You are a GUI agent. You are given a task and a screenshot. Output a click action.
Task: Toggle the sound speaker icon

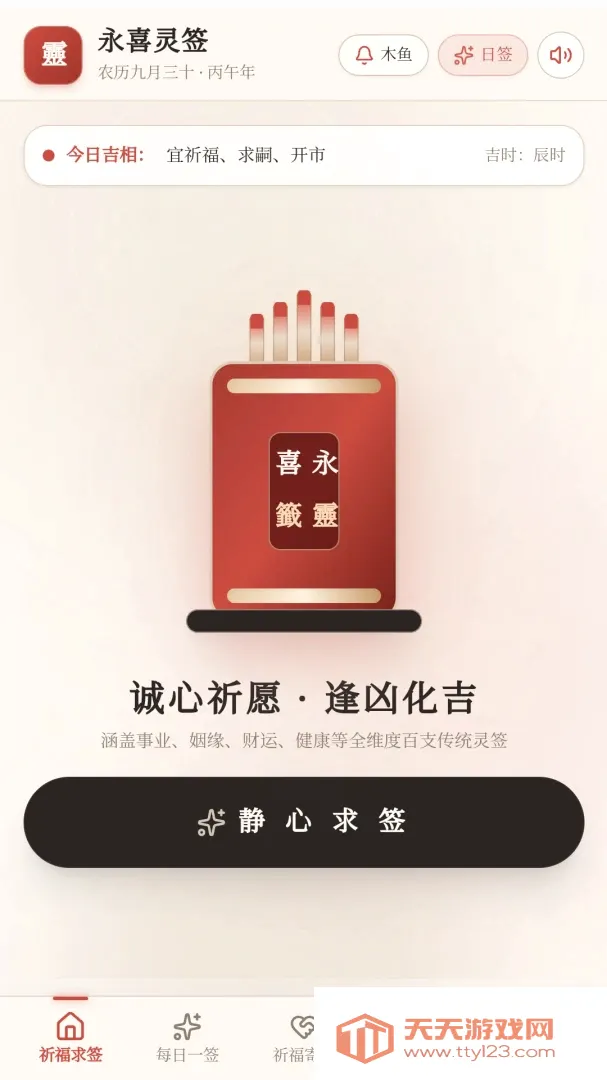[561, 55]
